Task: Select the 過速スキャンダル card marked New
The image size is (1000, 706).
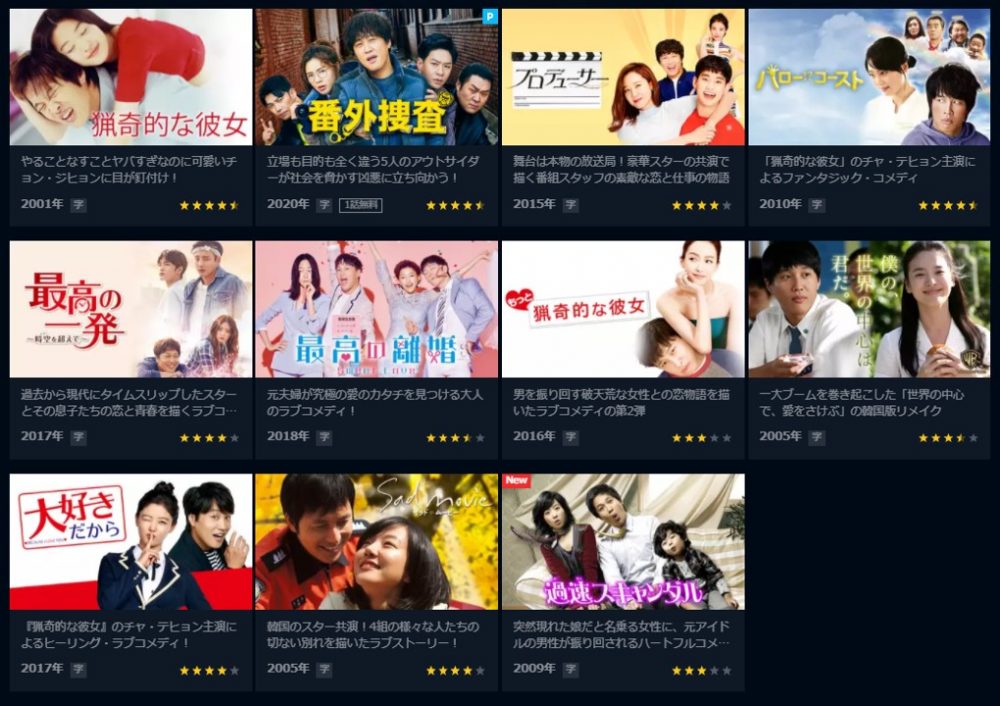Action: 623,542
